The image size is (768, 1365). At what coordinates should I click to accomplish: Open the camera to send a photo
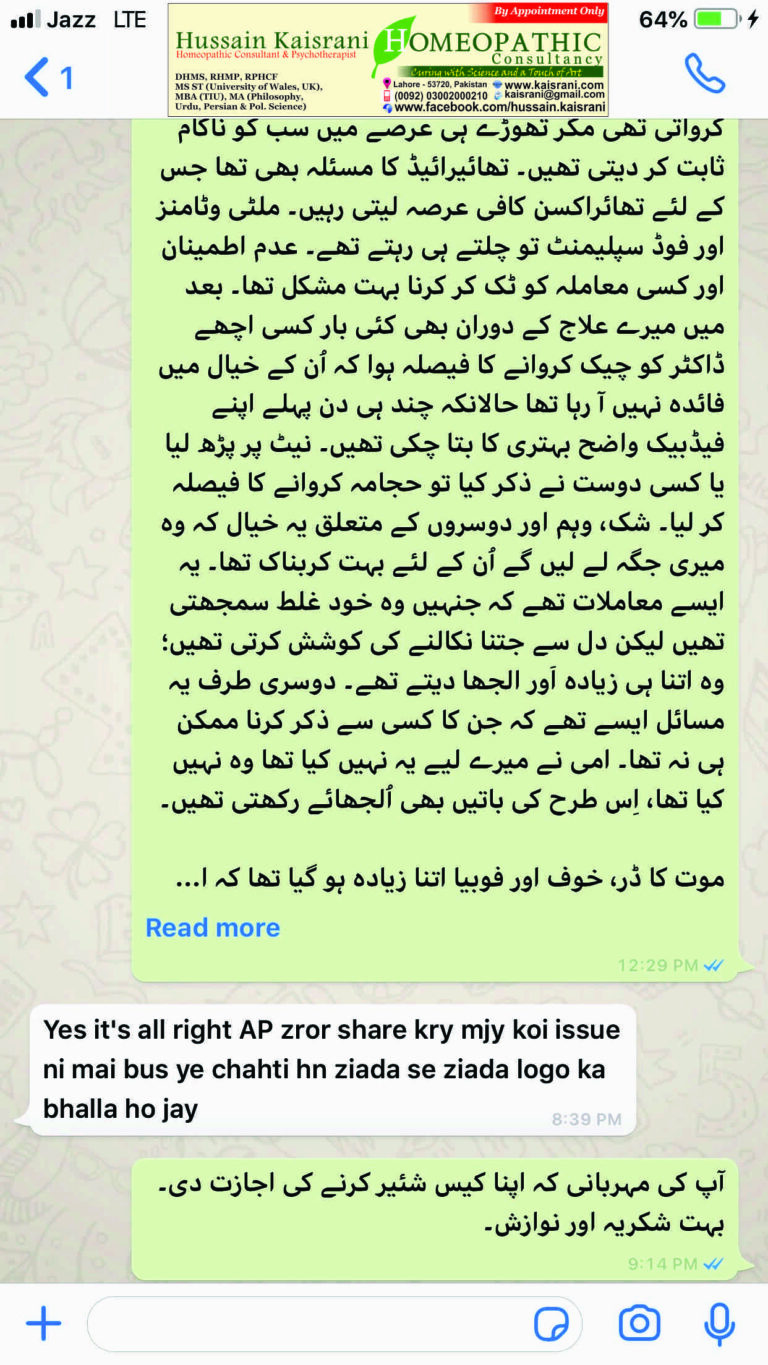(x=639, y=1324)
